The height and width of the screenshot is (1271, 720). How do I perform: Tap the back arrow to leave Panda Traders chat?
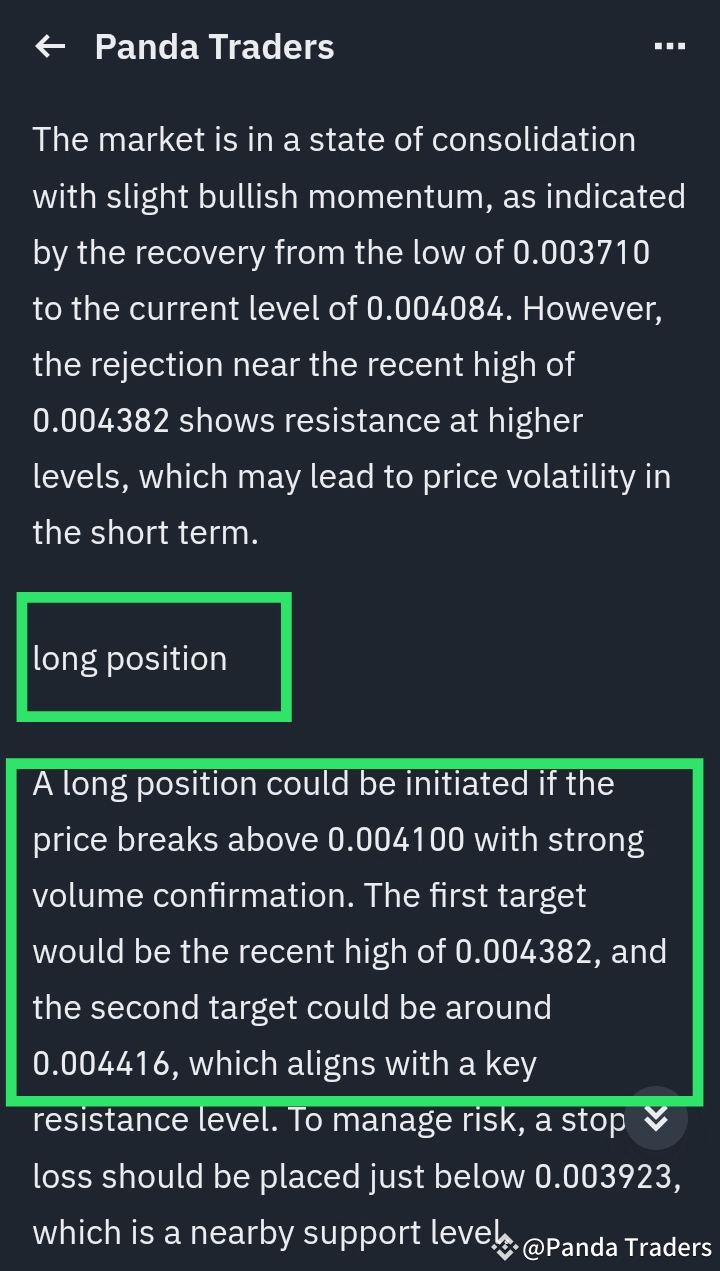pos(49,46)
